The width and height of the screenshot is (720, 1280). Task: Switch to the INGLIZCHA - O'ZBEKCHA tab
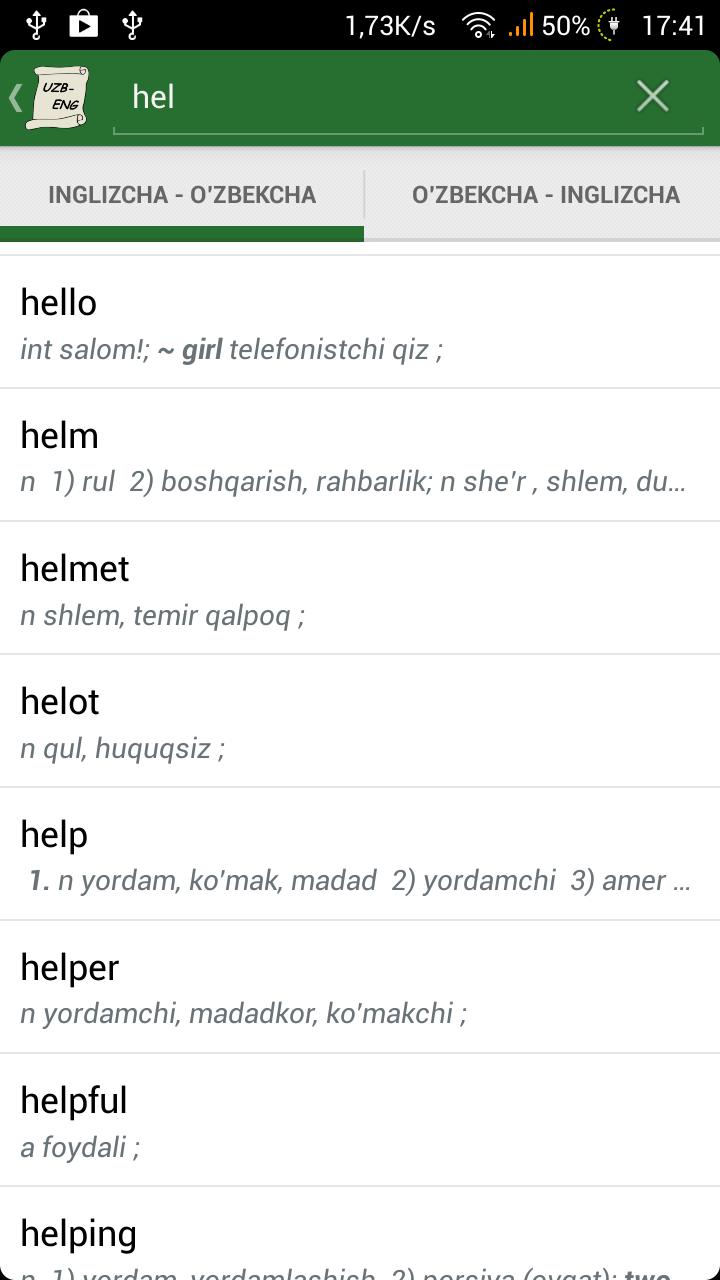182,194
